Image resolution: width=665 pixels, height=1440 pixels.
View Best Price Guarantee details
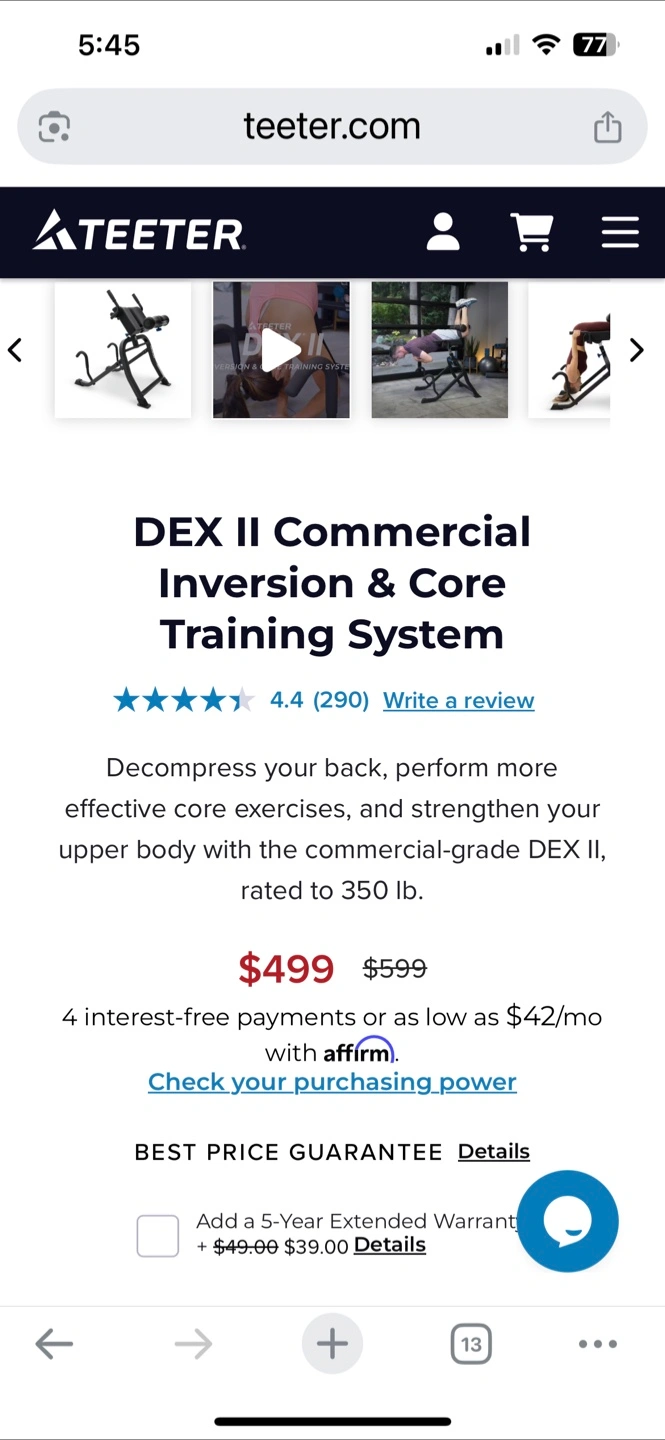(494, 1152)
